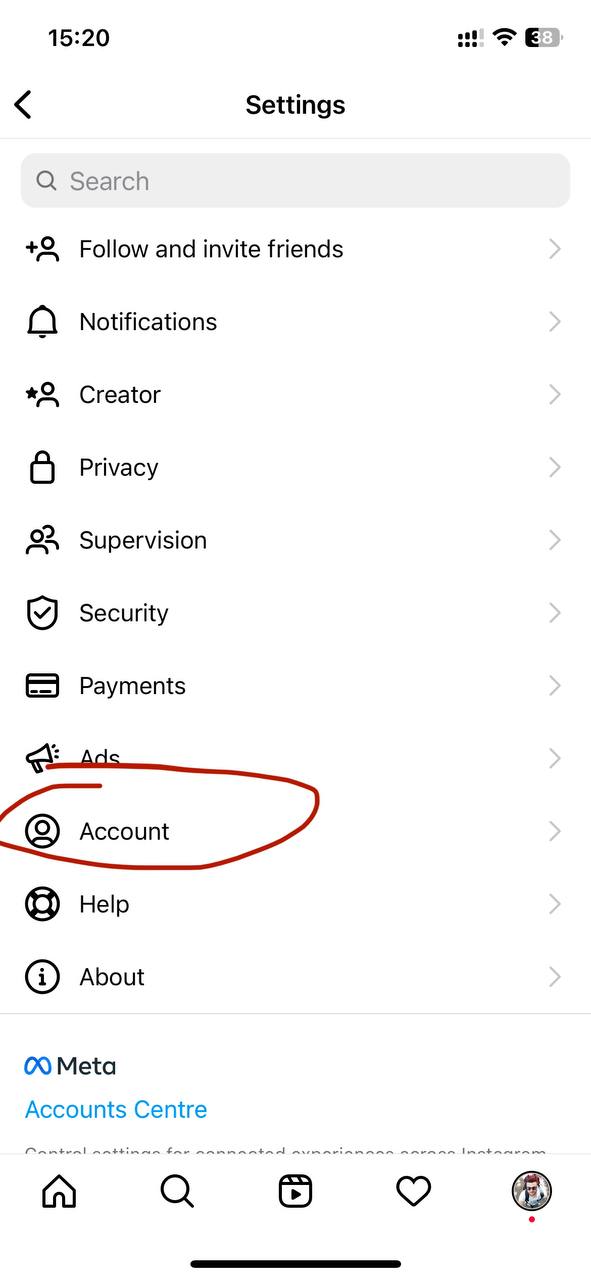The height and width of the screenshot is (1280, 591).
Task: Open Follow and invite friends
Action: coord(295,249)
